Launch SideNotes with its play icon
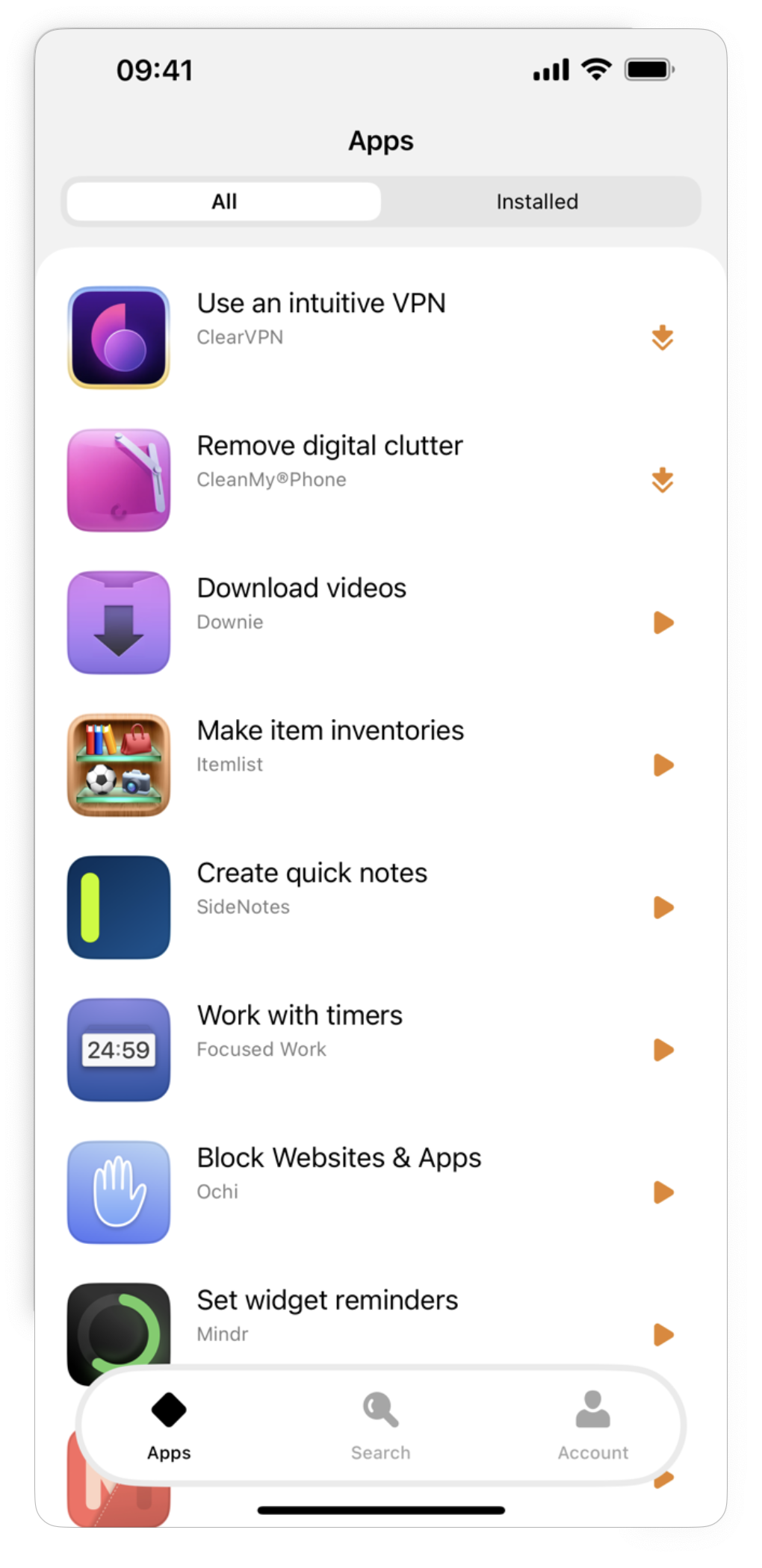 pos(663,908)
